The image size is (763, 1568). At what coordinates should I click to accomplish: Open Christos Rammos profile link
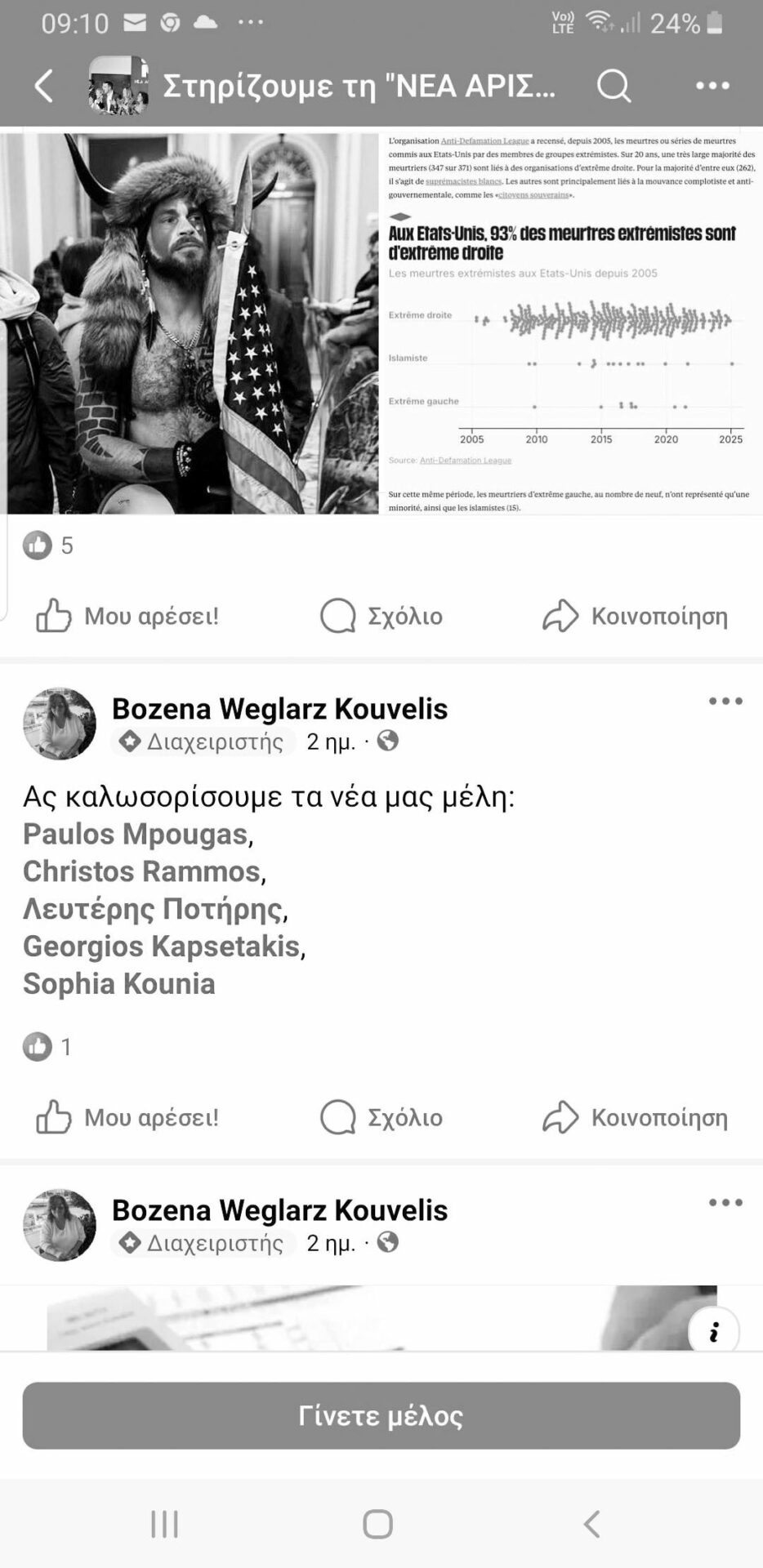coord(141,871)
